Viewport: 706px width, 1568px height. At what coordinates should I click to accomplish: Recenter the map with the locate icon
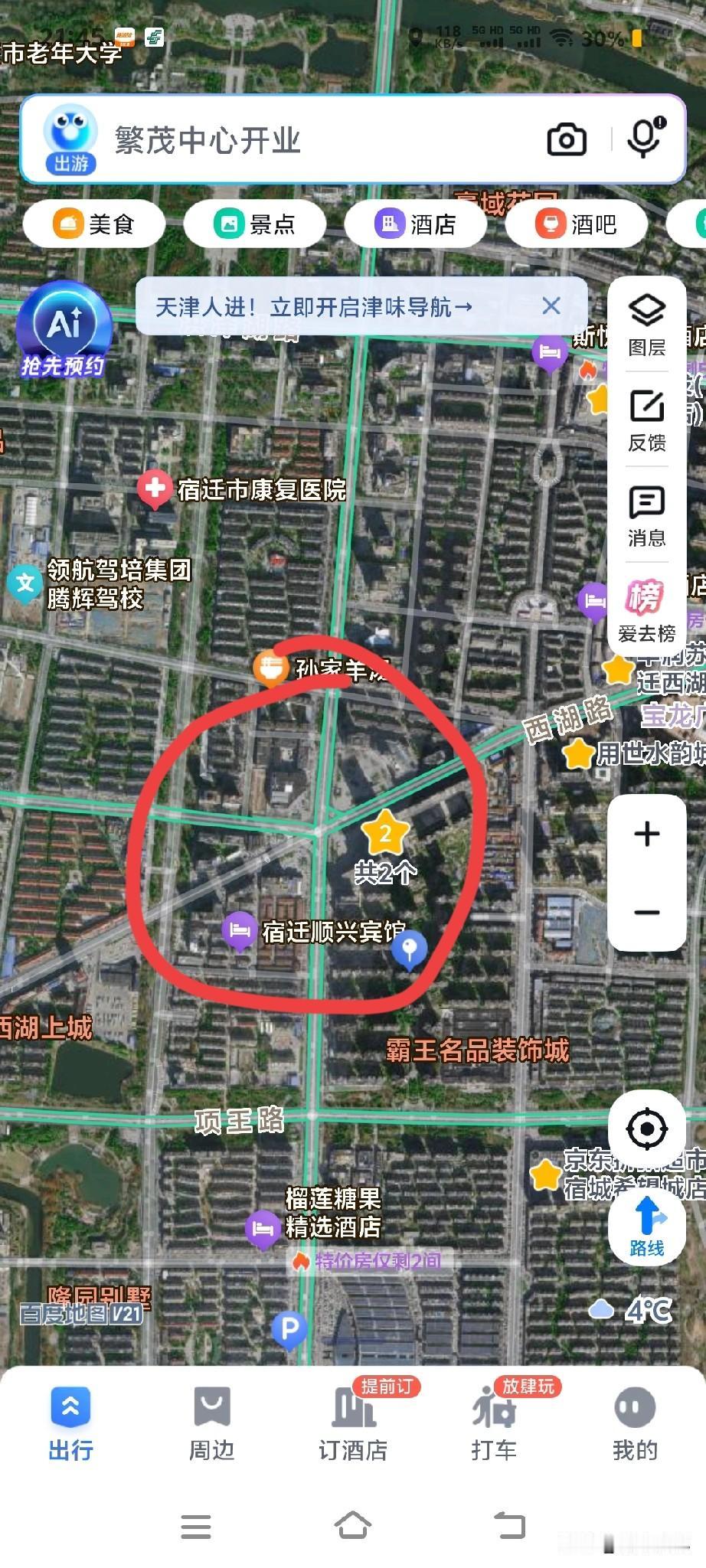click(x=647, y=1127)
